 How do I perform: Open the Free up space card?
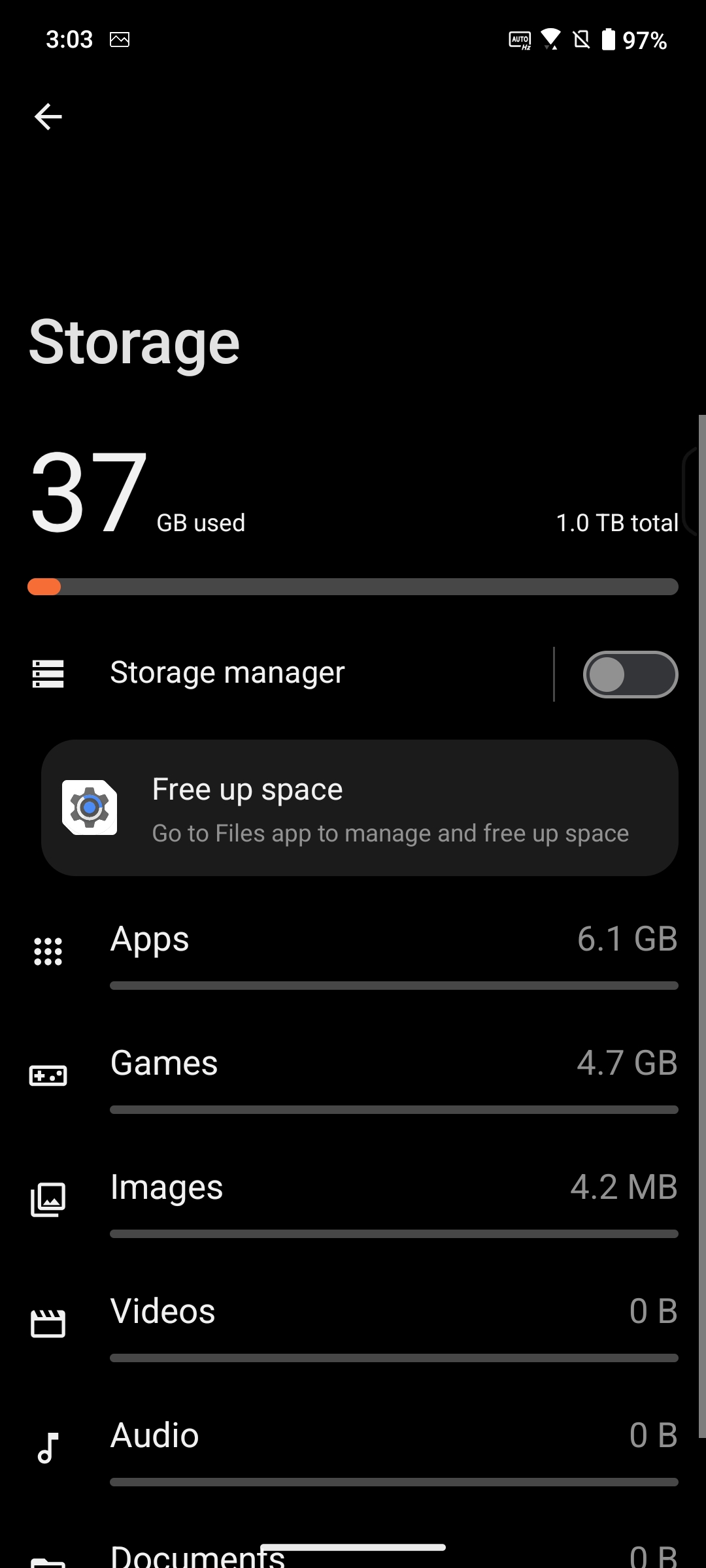point(360,808)
